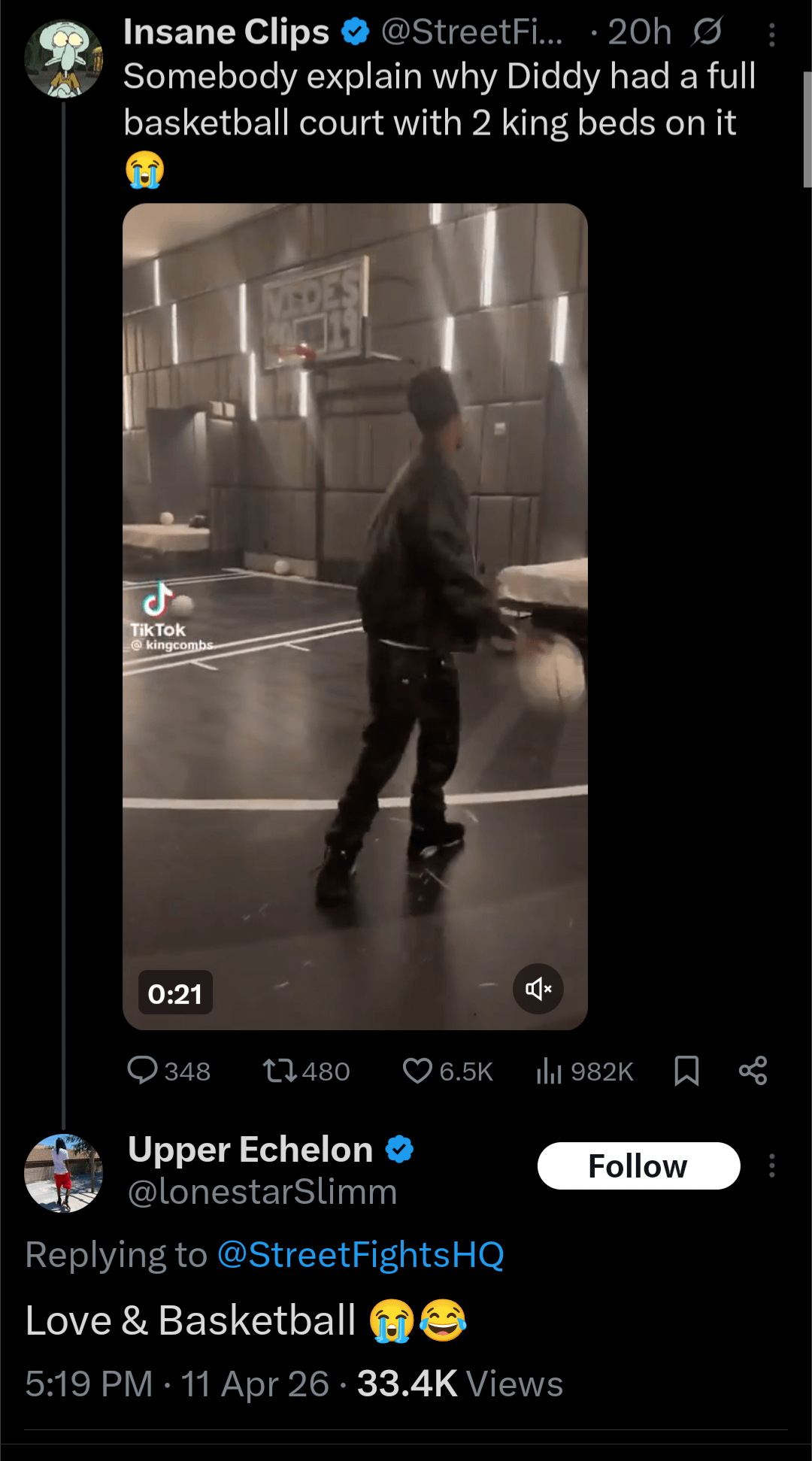This screenshot has width=812, height=1461.
Task: View analytics for 982K views
Action: pos(585,1071)
